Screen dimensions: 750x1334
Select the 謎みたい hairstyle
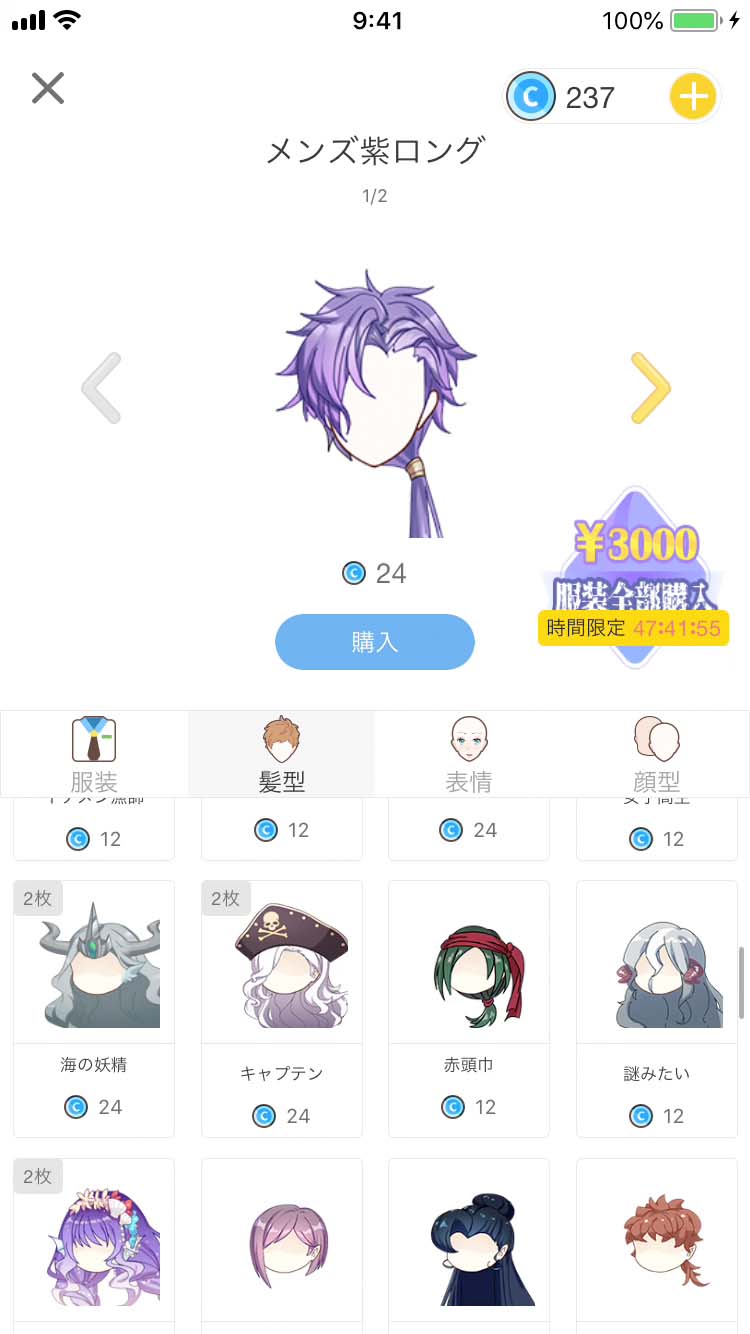click(656, 1008)
